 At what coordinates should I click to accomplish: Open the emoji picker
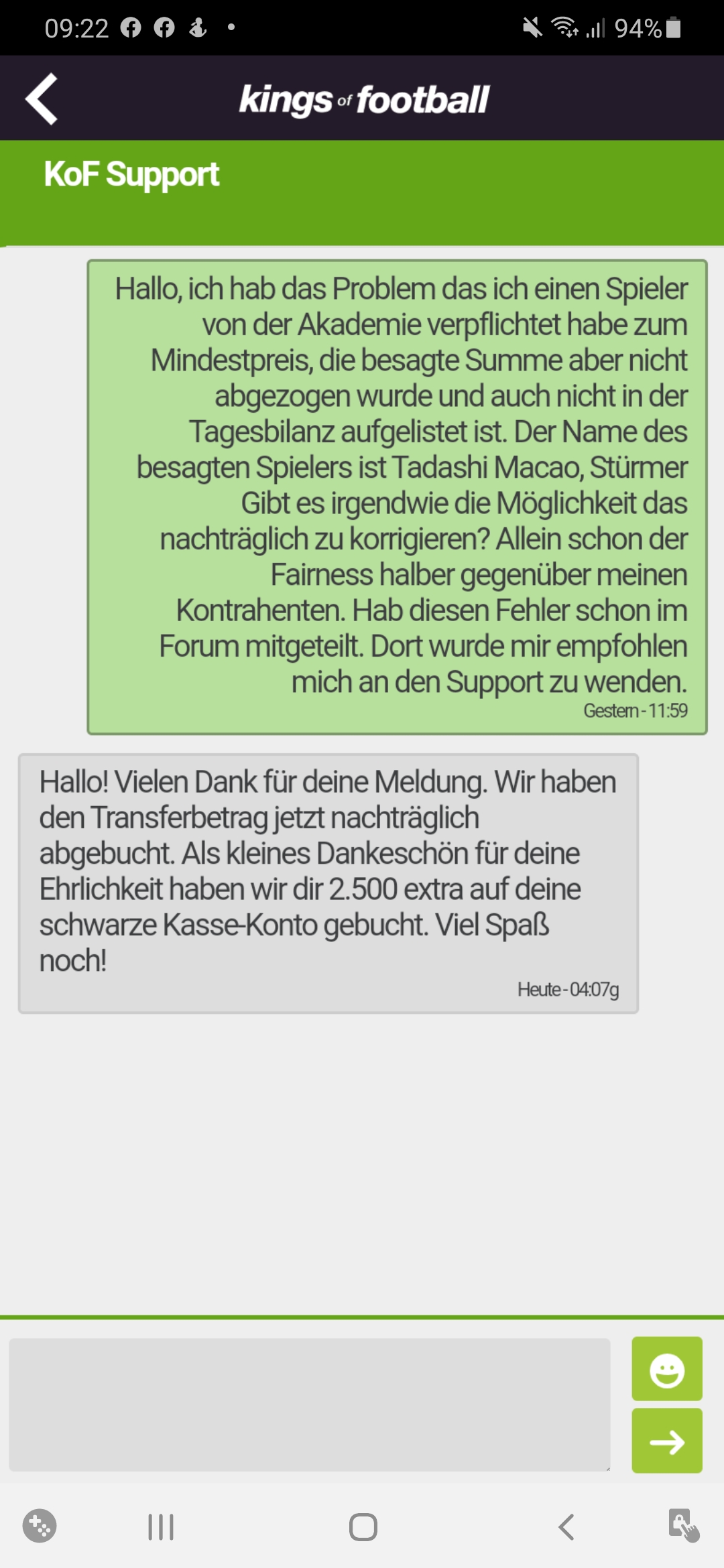(x=666, y=1368)
